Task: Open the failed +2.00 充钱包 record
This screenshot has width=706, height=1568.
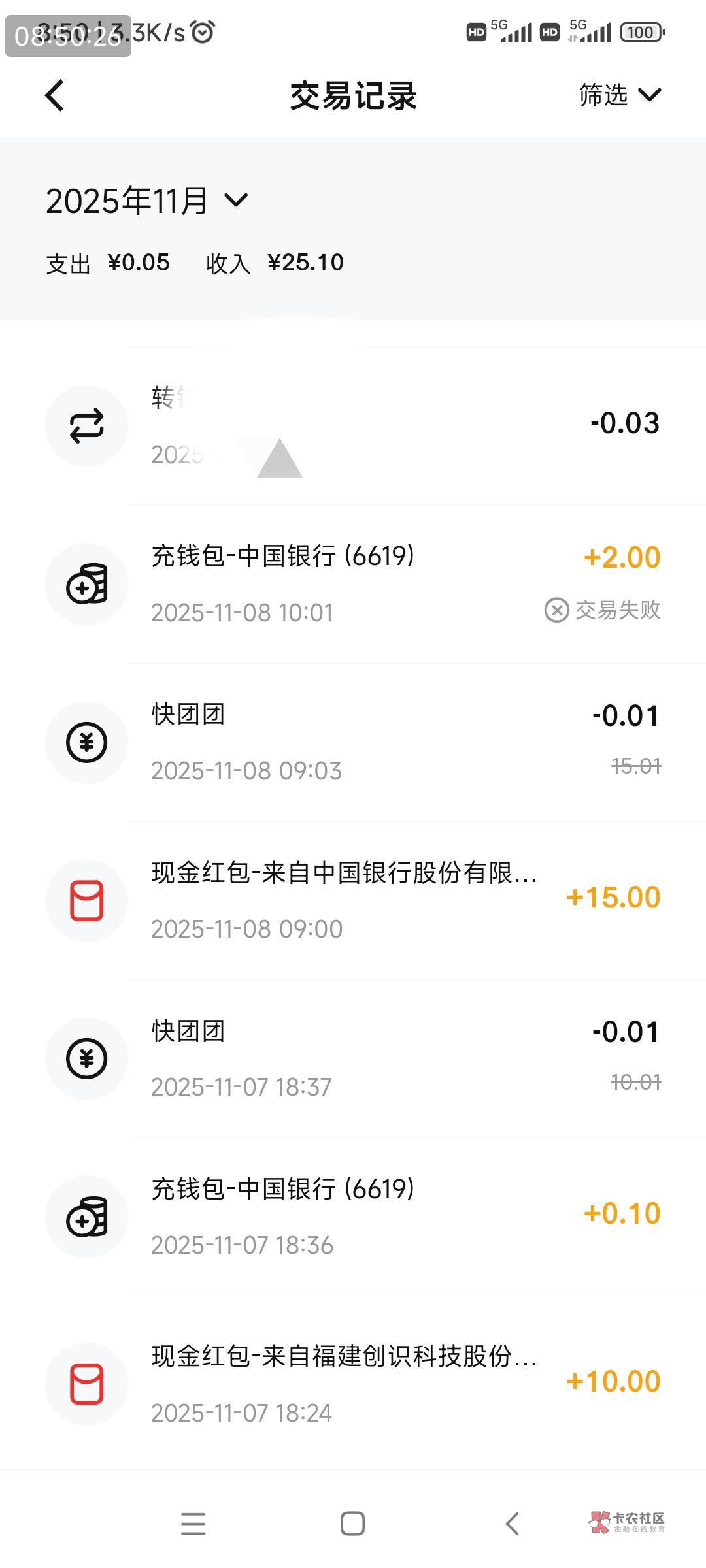Action: (x=353, y=584)
